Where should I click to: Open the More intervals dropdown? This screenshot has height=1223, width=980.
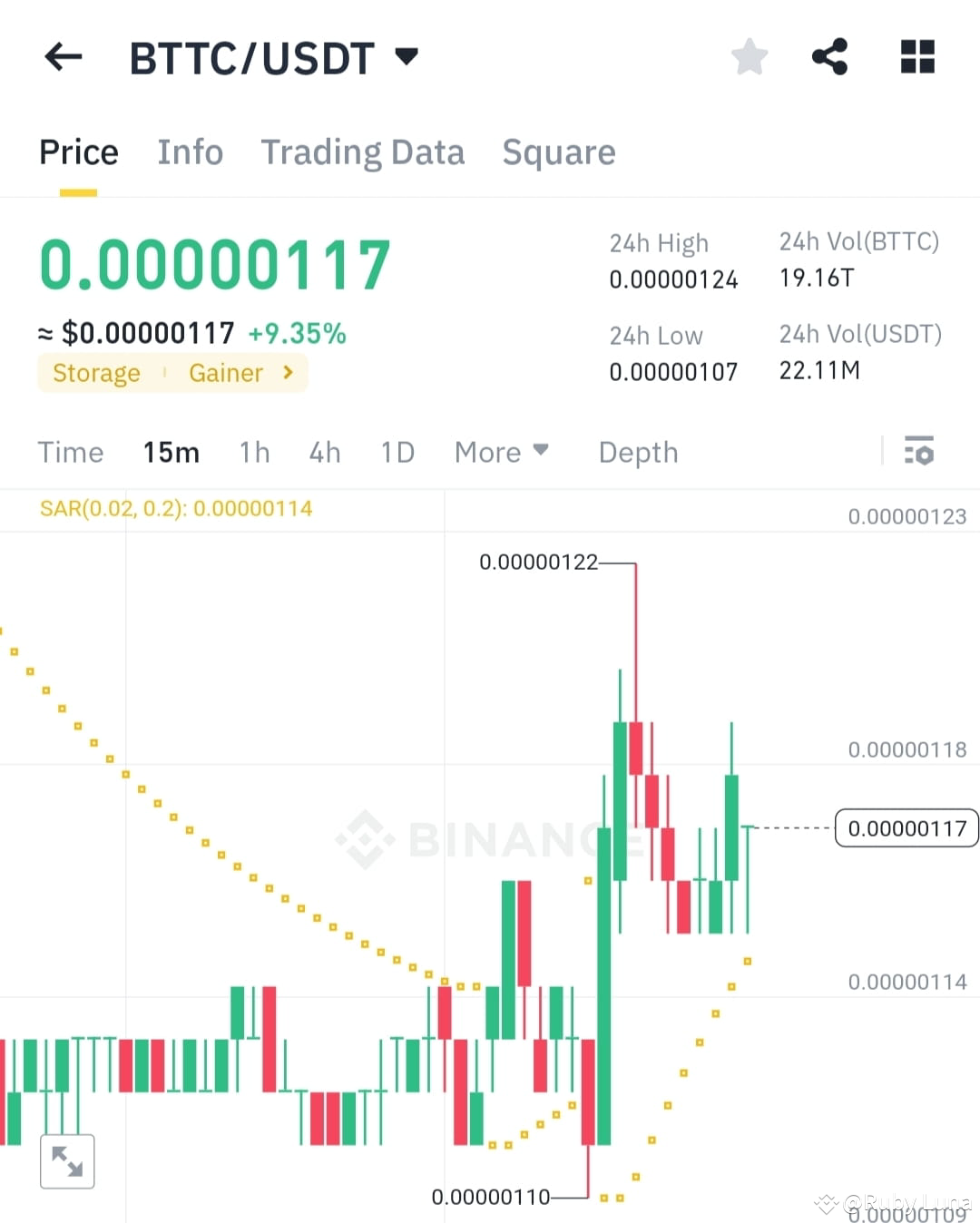[x=501, y=452]
